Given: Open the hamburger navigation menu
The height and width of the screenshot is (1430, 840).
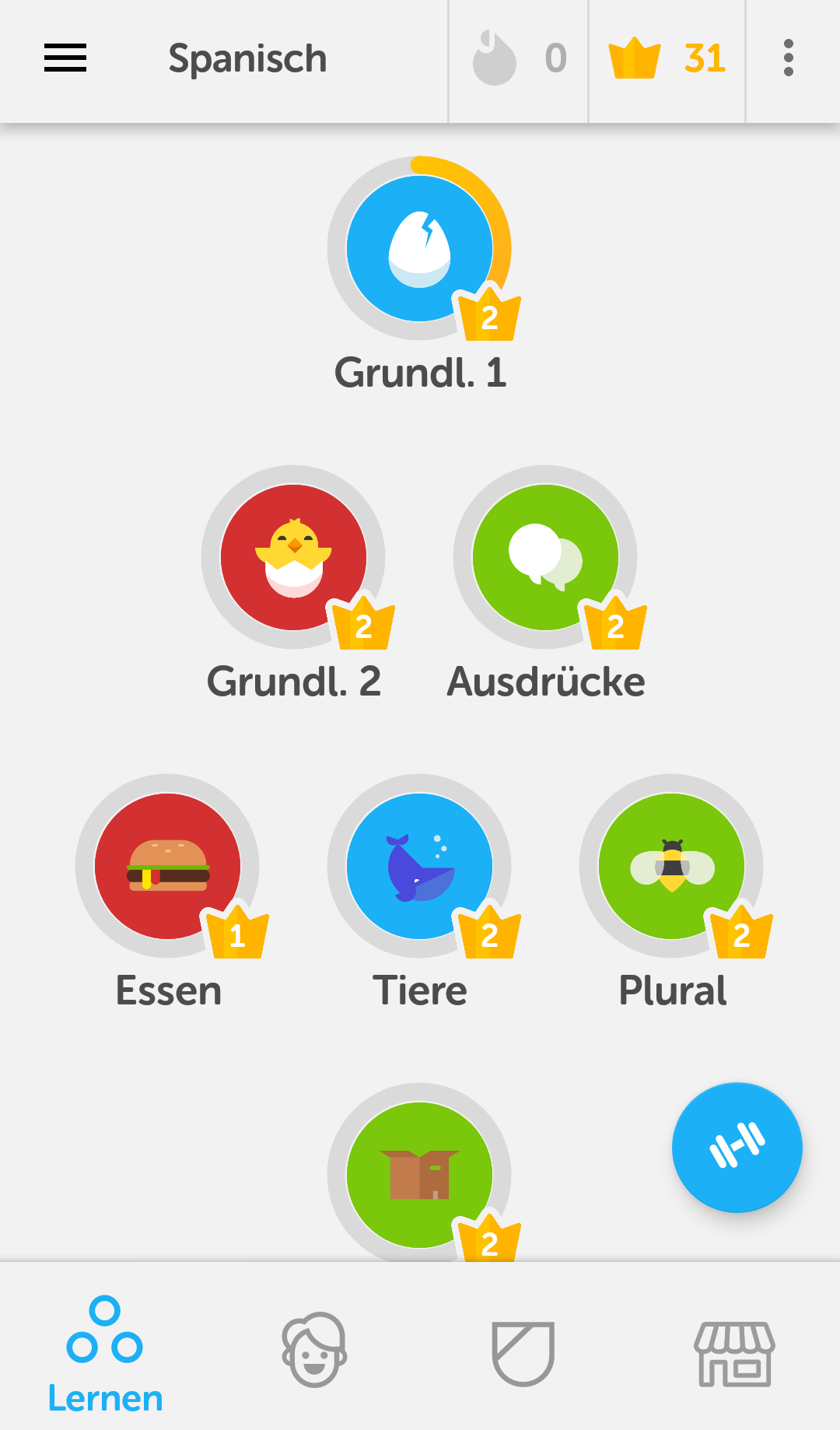Looking at the screenshot, I should pos(65,58).
